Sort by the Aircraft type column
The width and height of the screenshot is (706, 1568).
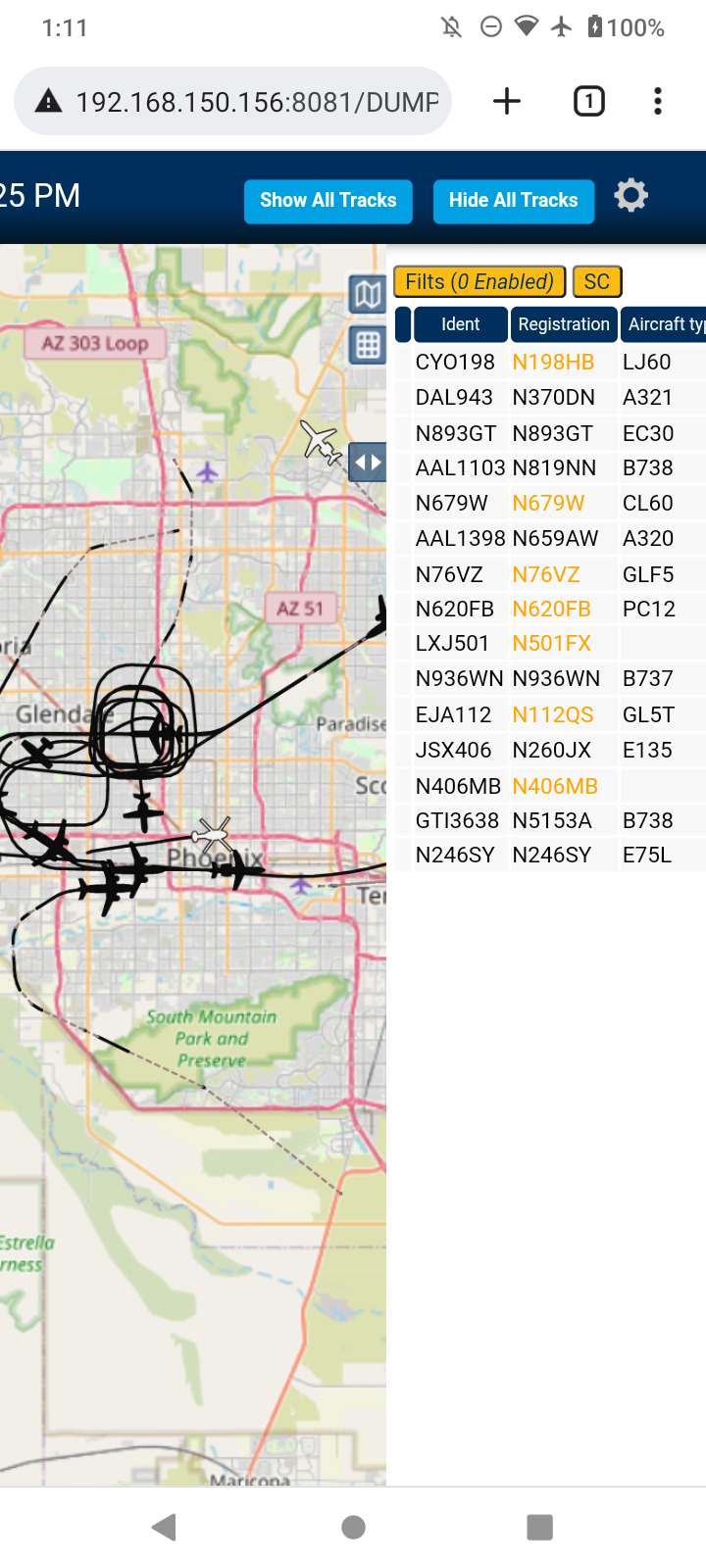(x=664, y=324)
